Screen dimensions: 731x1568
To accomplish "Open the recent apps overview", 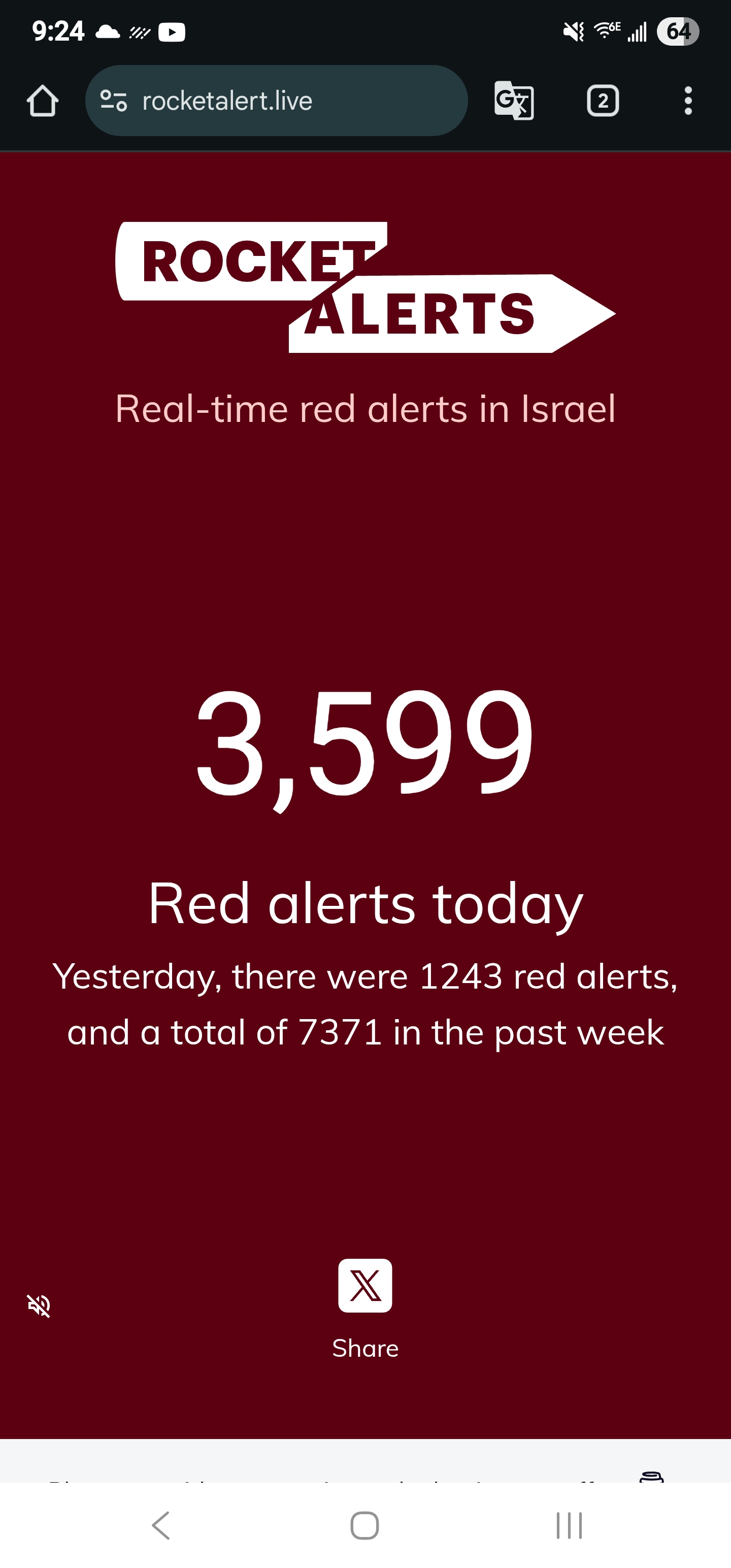I will (569, 1525).
